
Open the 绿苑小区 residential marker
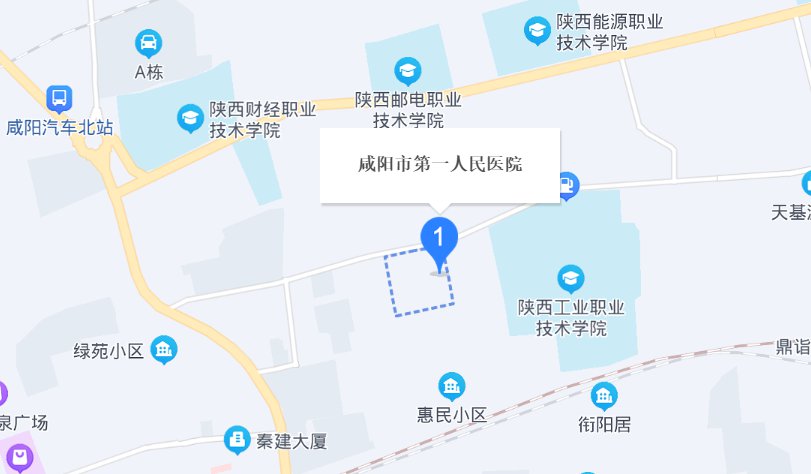pyautogui.click(x=163, y=350)
